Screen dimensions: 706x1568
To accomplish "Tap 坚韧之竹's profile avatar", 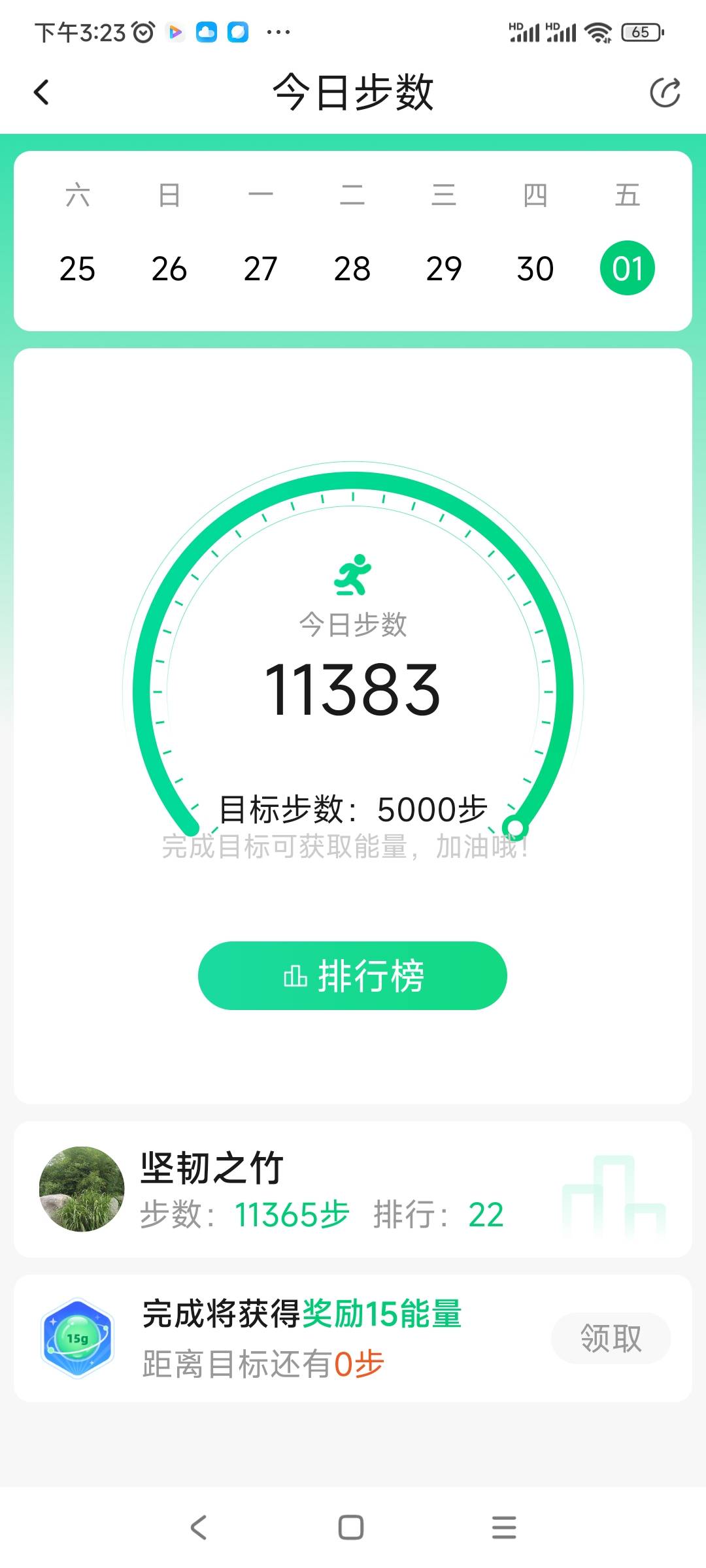I will tap(82, 1190).
